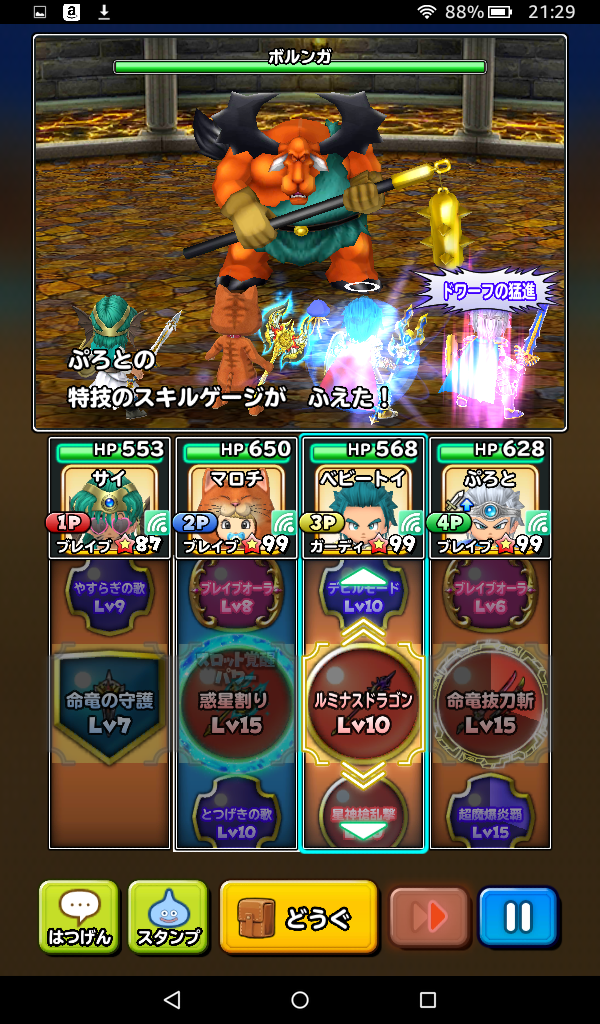Open the どうぐ items menu
600x1024 pixels.
tap(298, 915)
